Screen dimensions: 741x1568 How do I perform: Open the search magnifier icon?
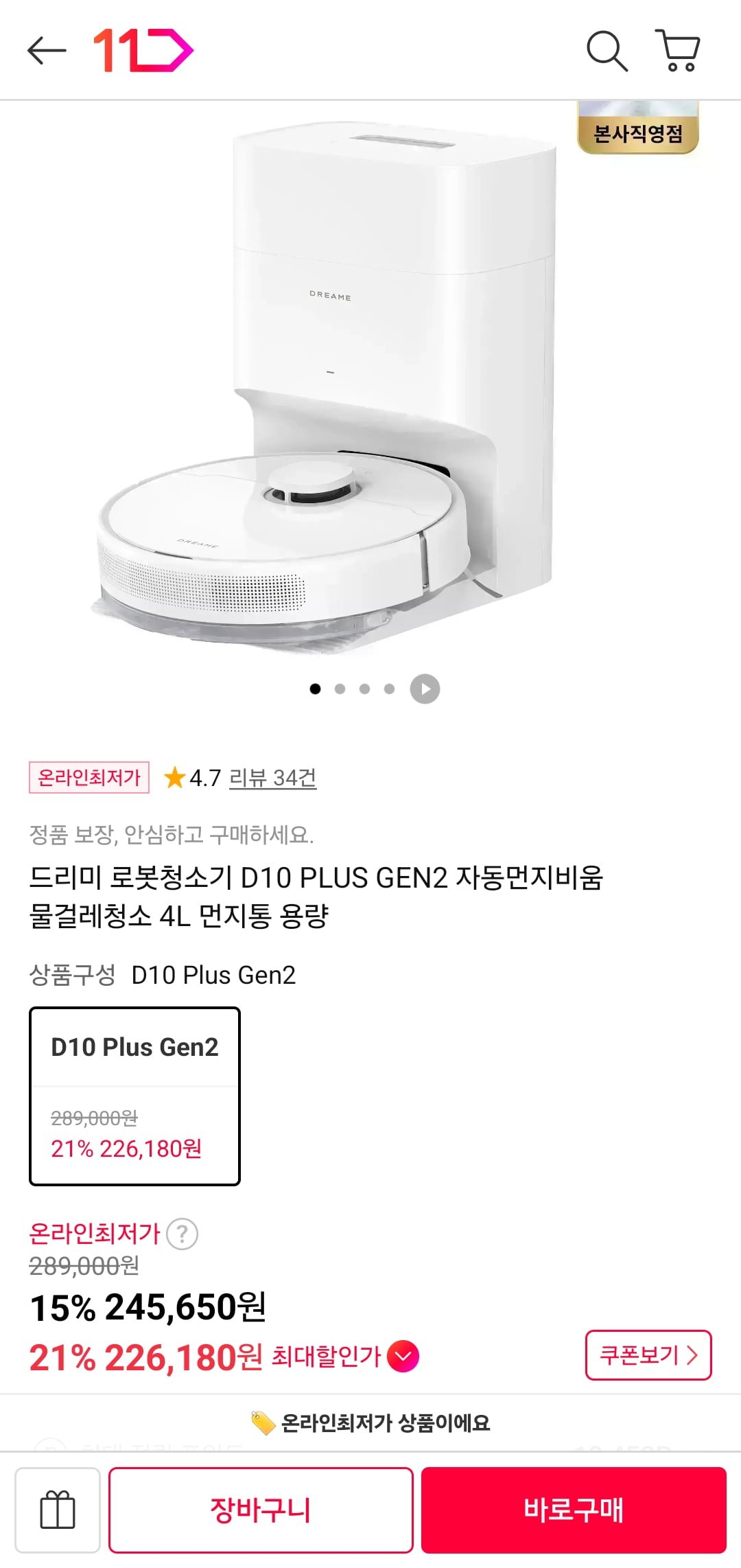coord(607,51)
